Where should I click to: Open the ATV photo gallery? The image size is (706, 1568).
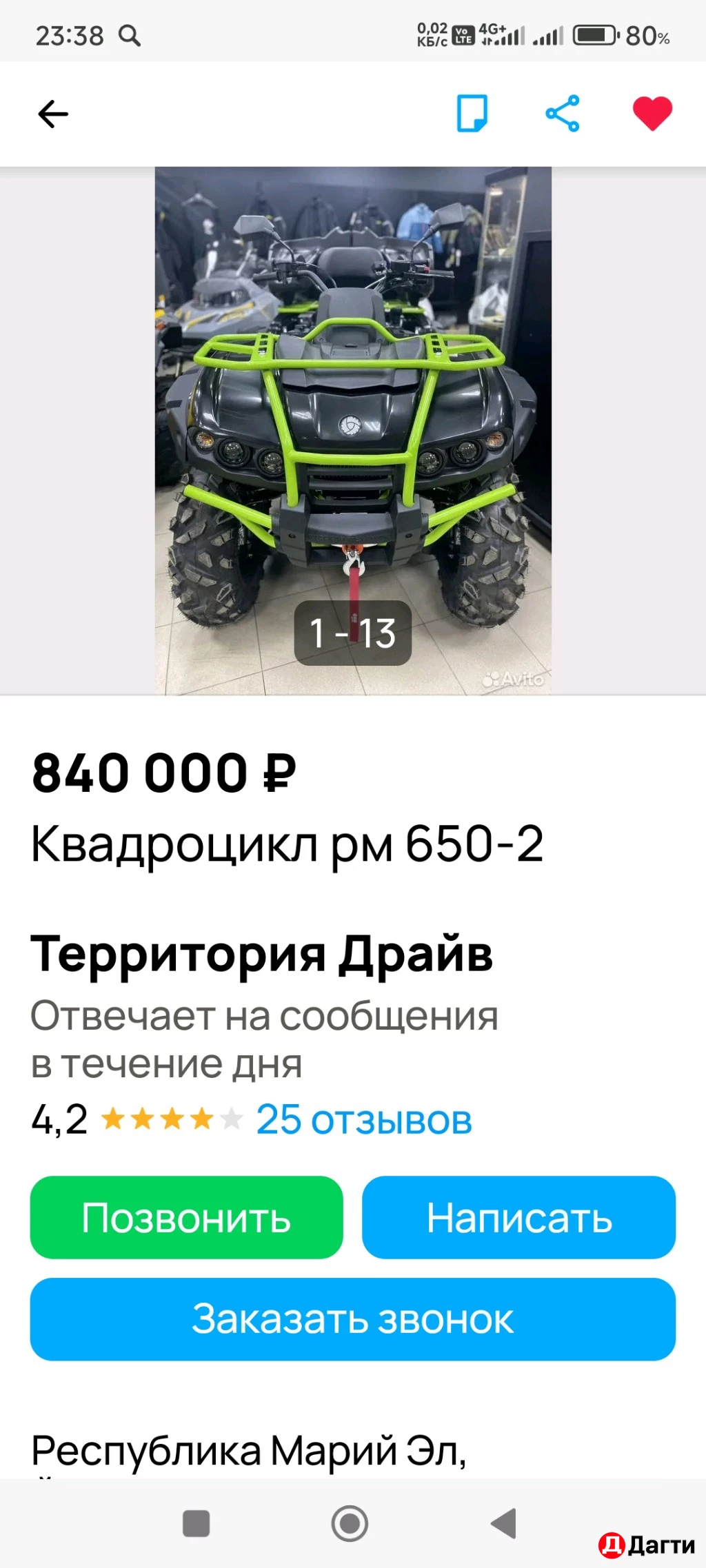(x=353, y=427)
